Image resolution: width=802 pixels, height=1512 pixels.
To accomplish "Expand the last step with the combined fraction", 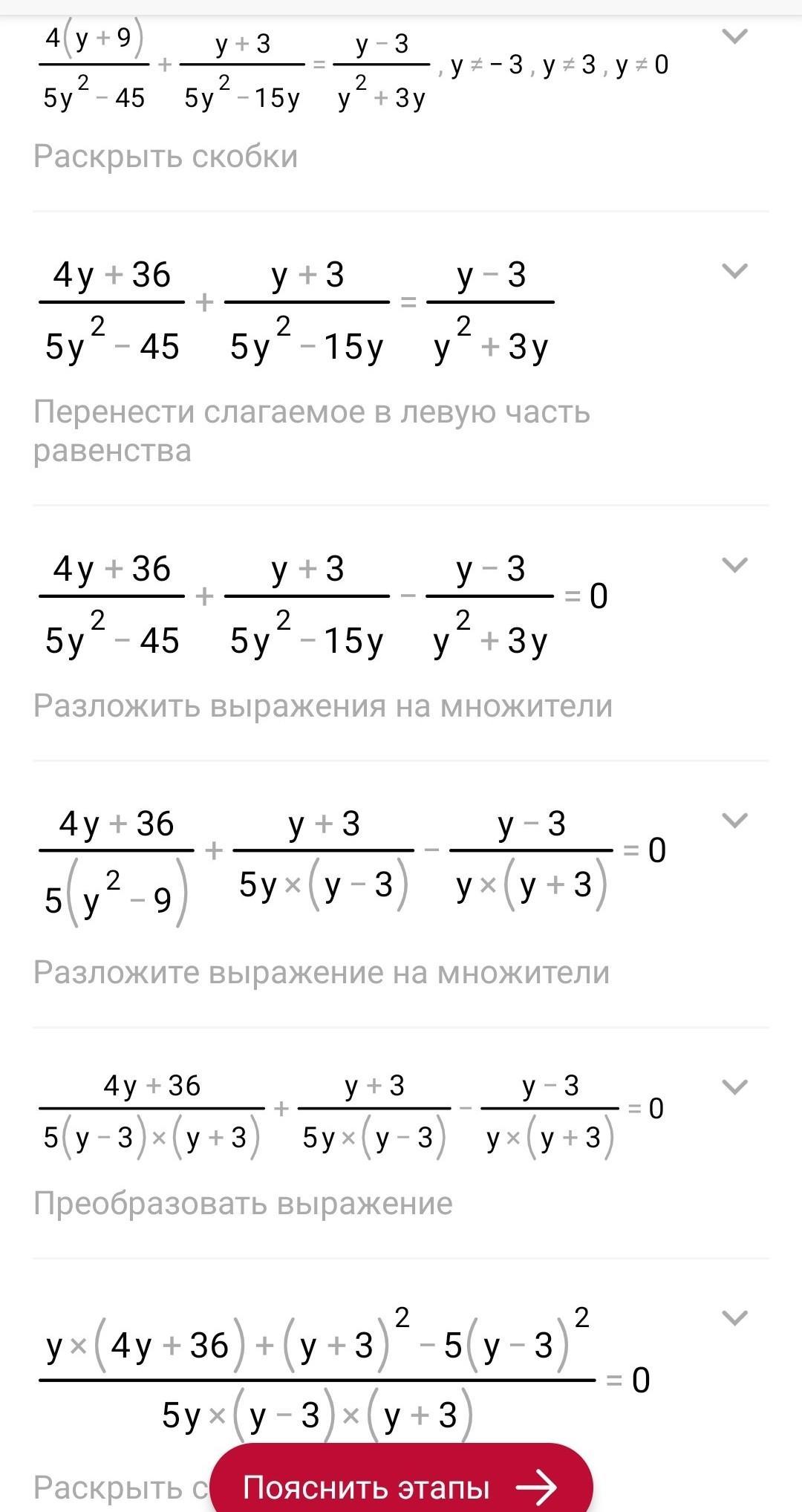I will [734, 1318].
